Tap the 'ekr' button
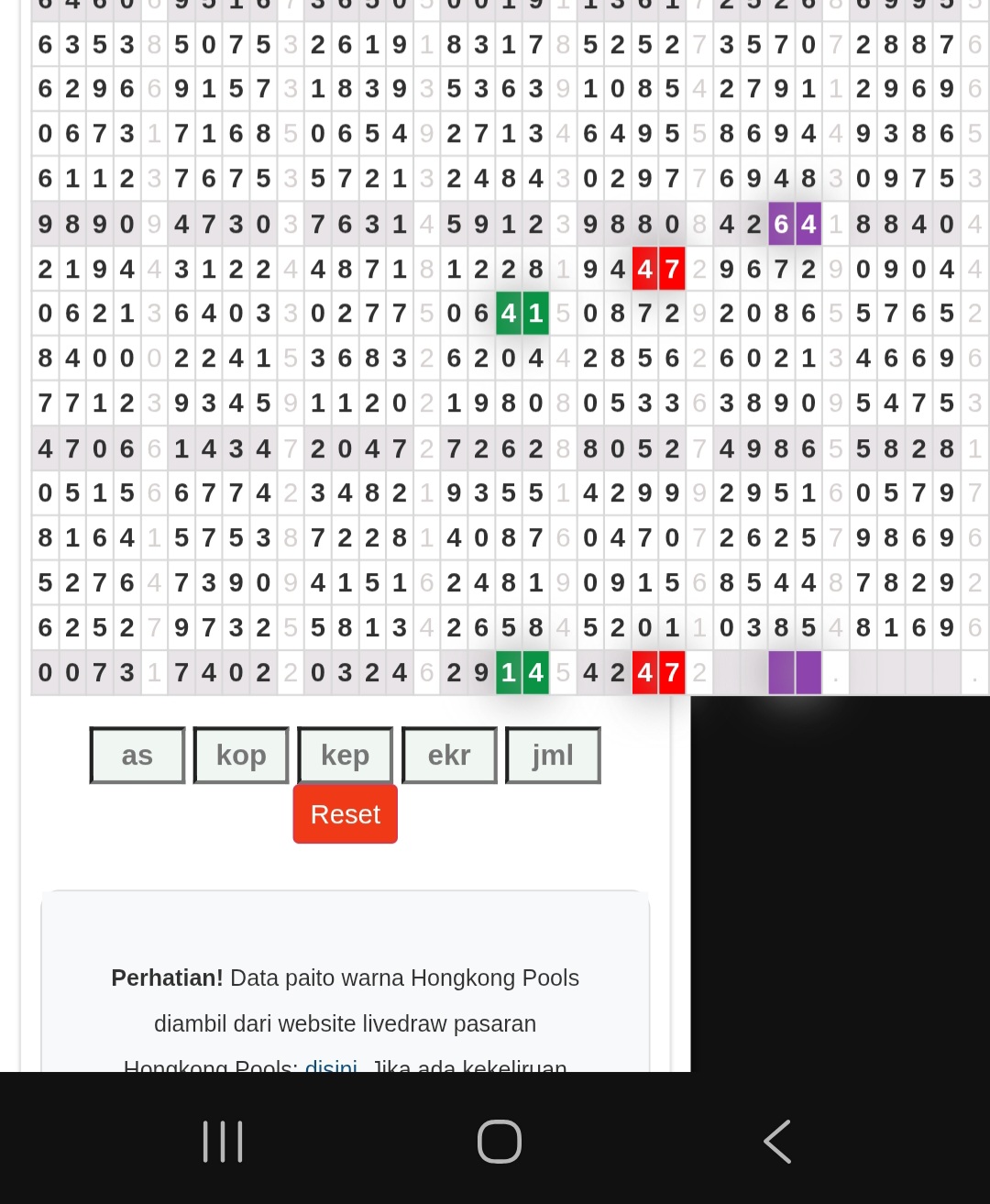Screen dimensions: 990x1204 click(x=449, y=756)
